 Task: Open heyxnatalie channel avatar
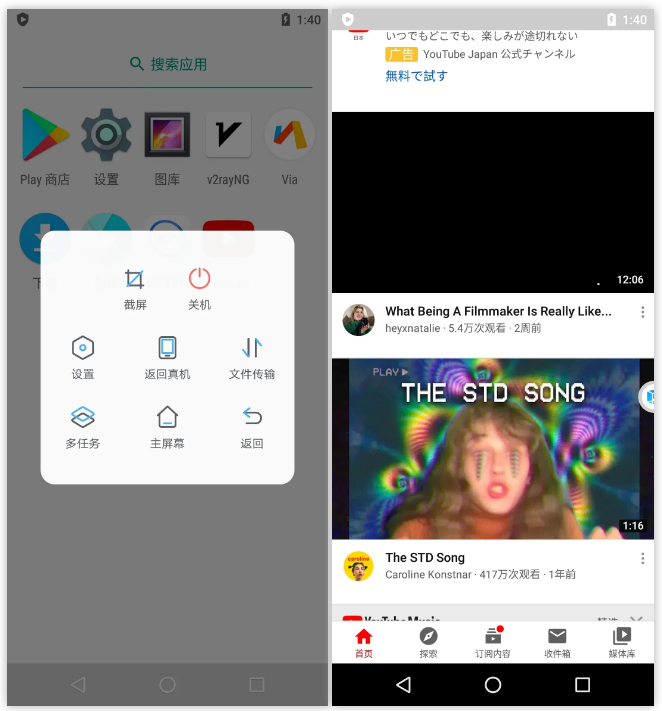coord(359,320)
